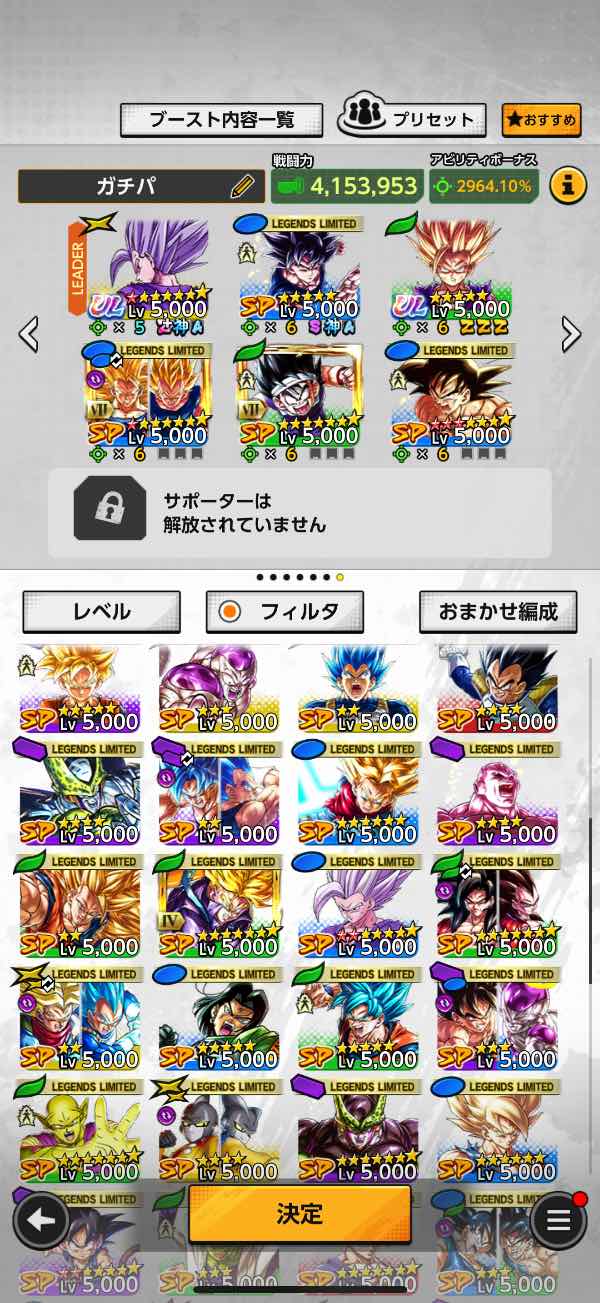The width and height of the screenshot is (600, 1303).
Task: Confirm with the 決定 button
Action: tap(300, 1214)
